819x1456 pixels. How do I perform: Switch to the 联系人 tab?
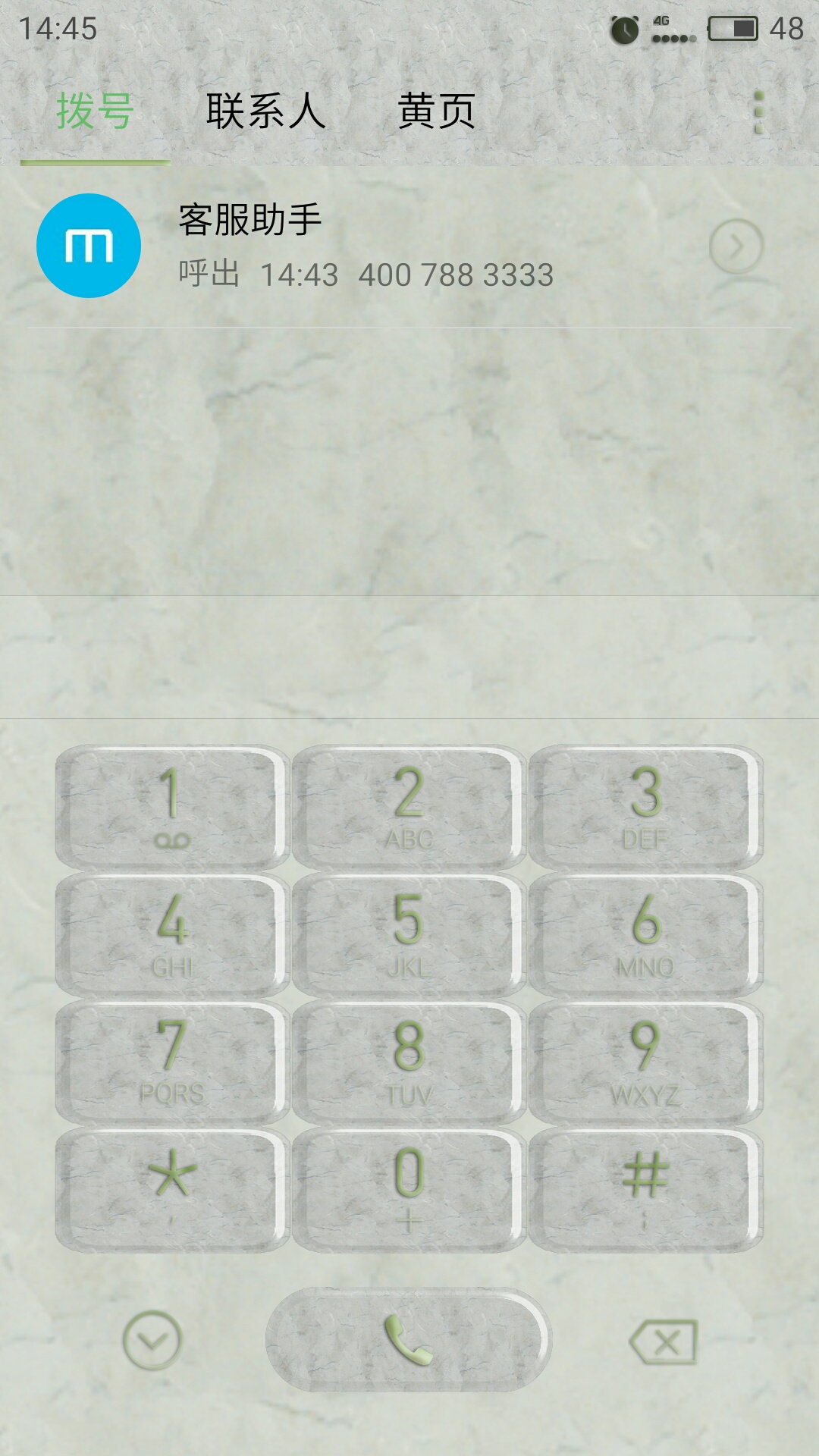[x=266, y=111]
